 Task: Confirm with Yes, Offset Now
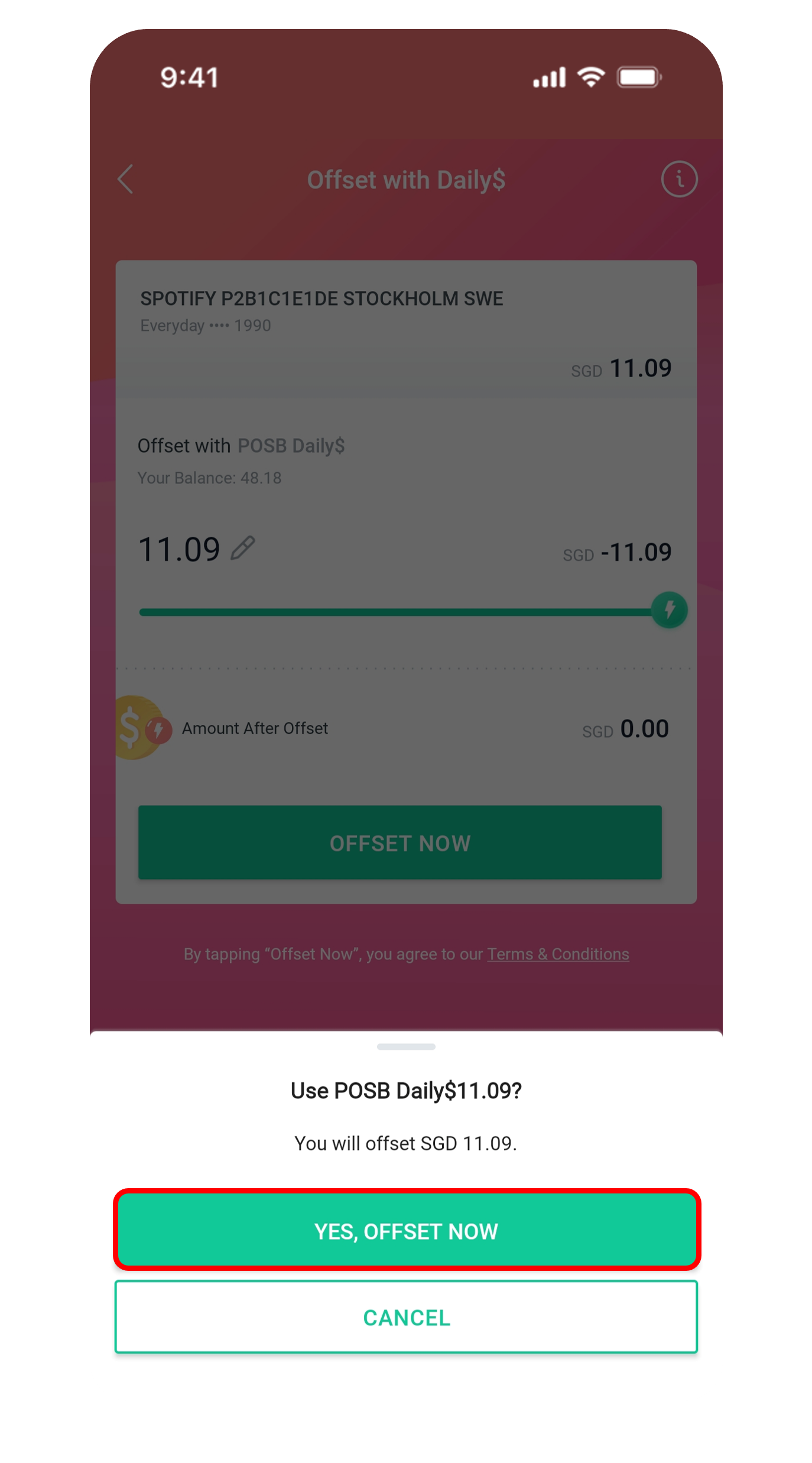click(407, 1231)
